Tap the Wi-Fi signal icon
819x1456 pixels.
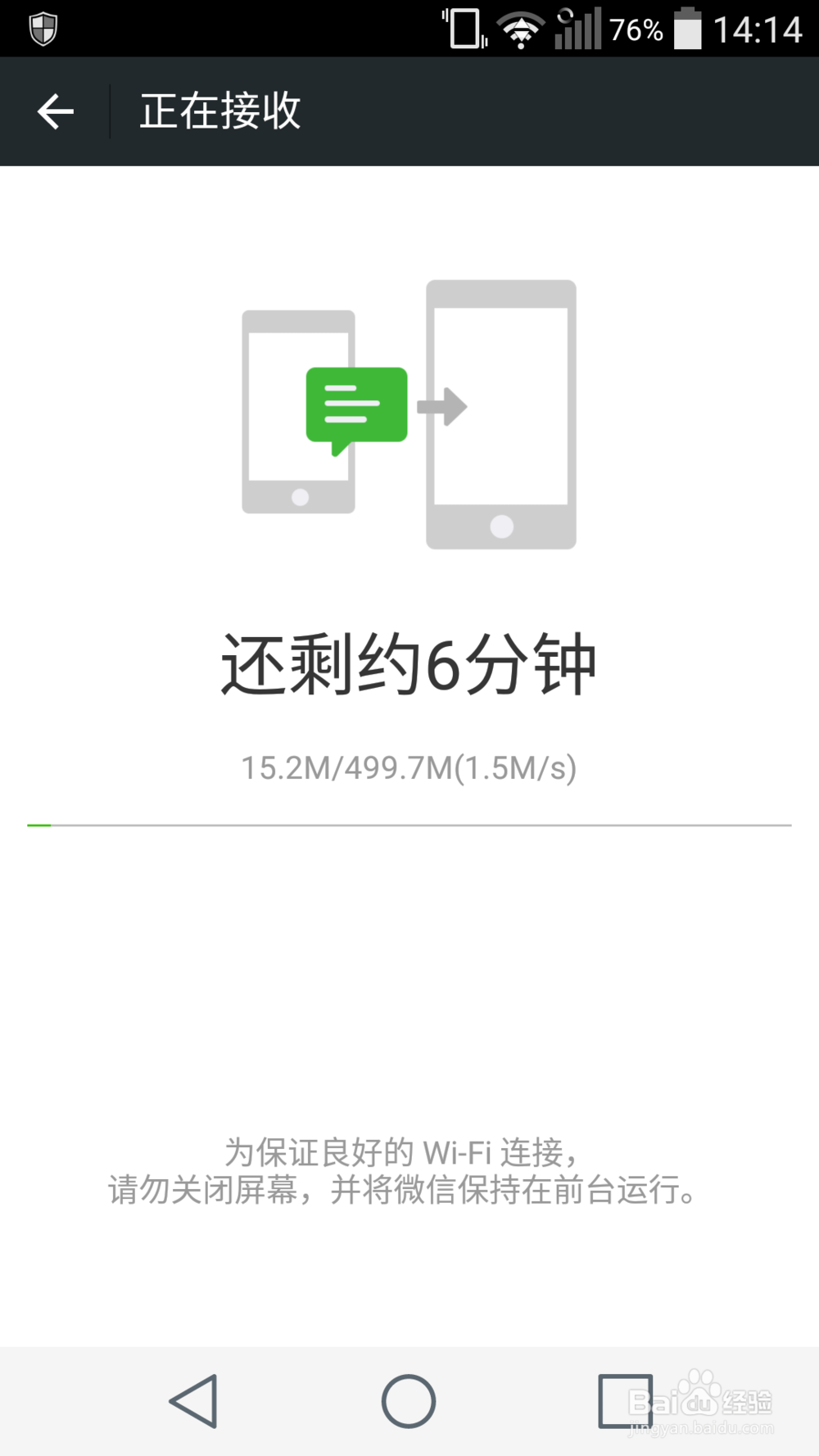(x=519, y=27)
